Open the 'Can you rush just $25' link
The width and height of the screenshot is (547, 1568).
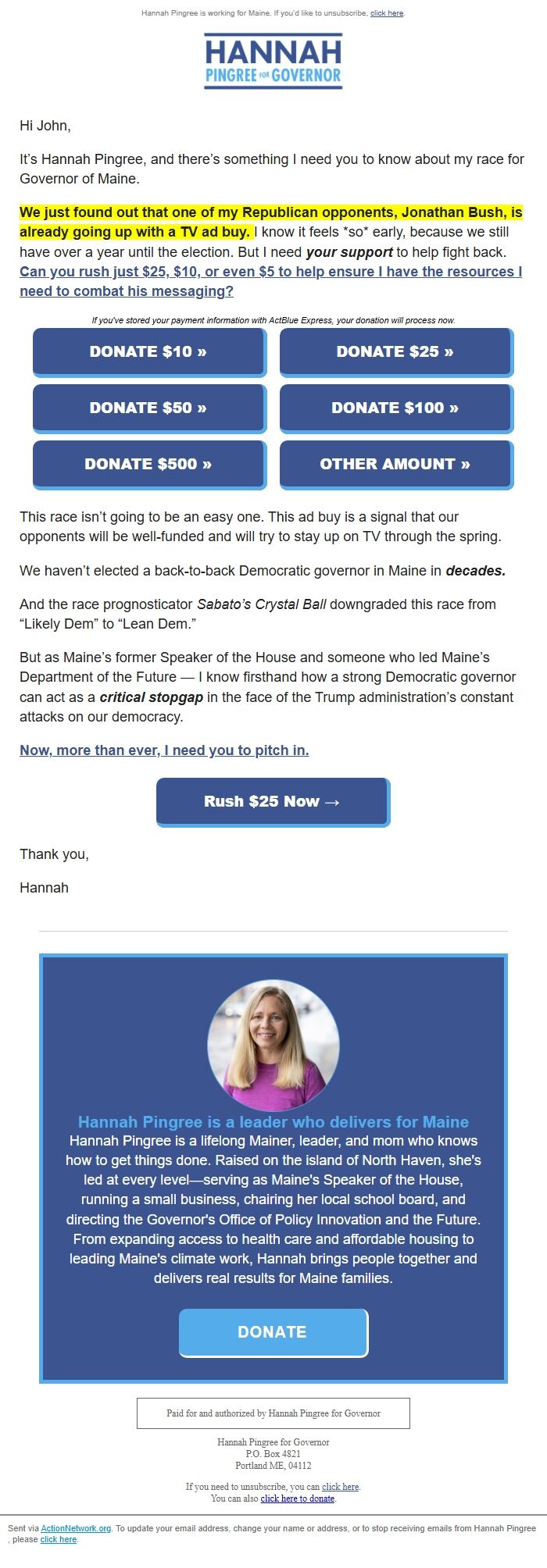(270, 281)
